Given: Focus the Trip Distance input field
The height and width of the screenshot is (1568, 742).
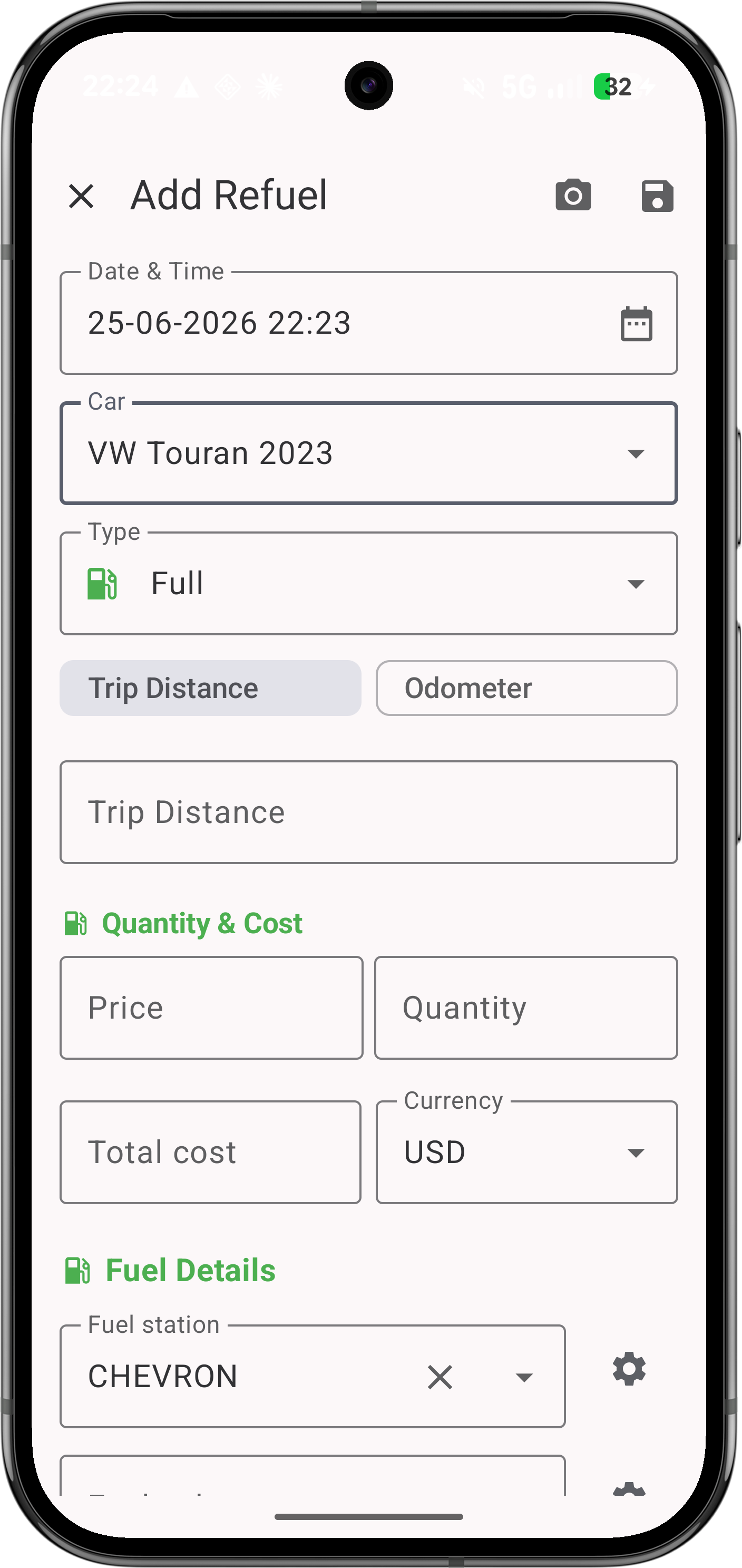Looking at the screenshot, I should point(368,812).
